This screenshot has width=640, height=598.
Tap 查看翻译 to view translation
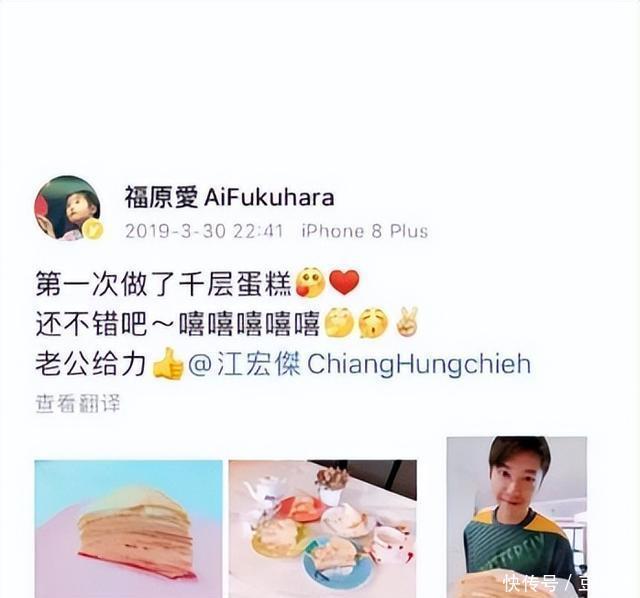coord(78,403)
